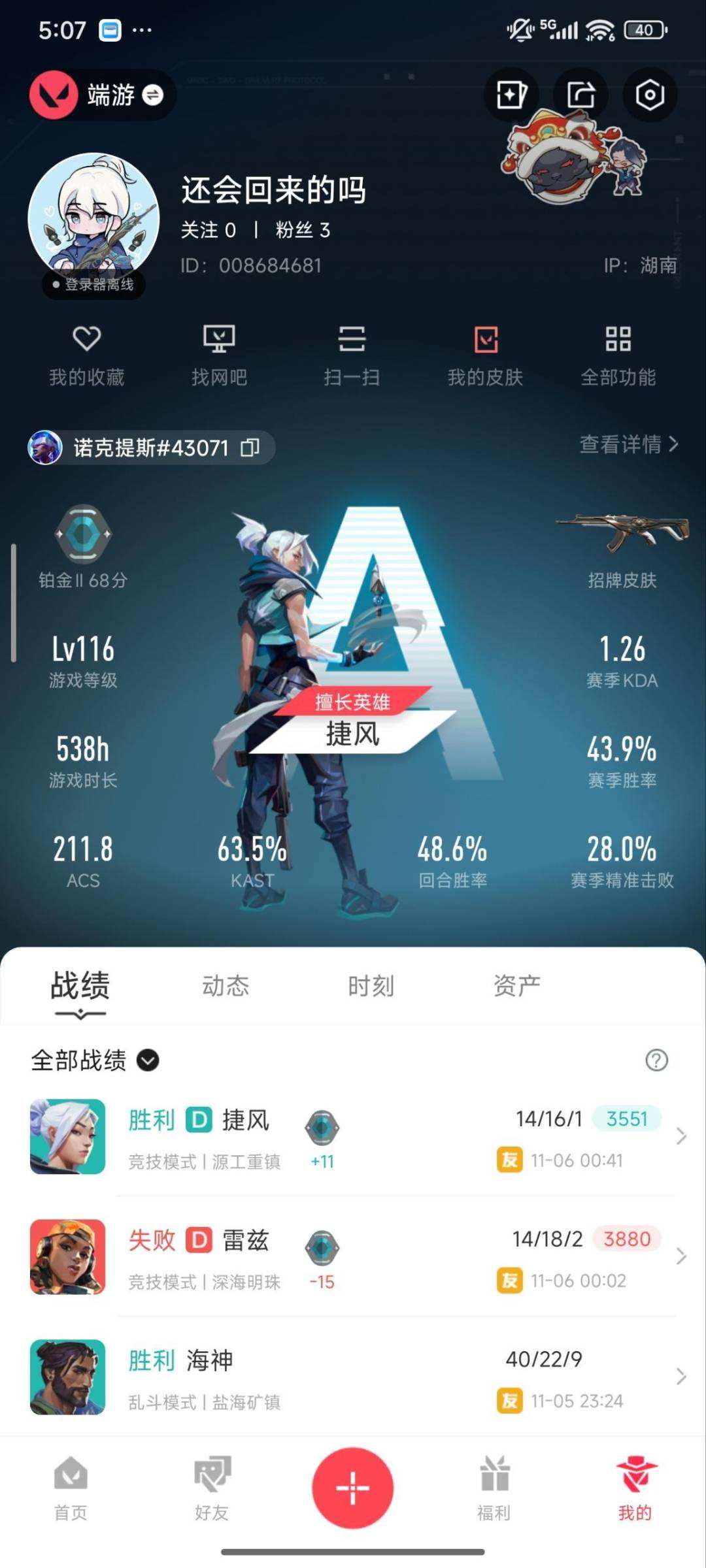706x1568 pixels.
Task: Open the settings gear icon
Action: (649, 95)
